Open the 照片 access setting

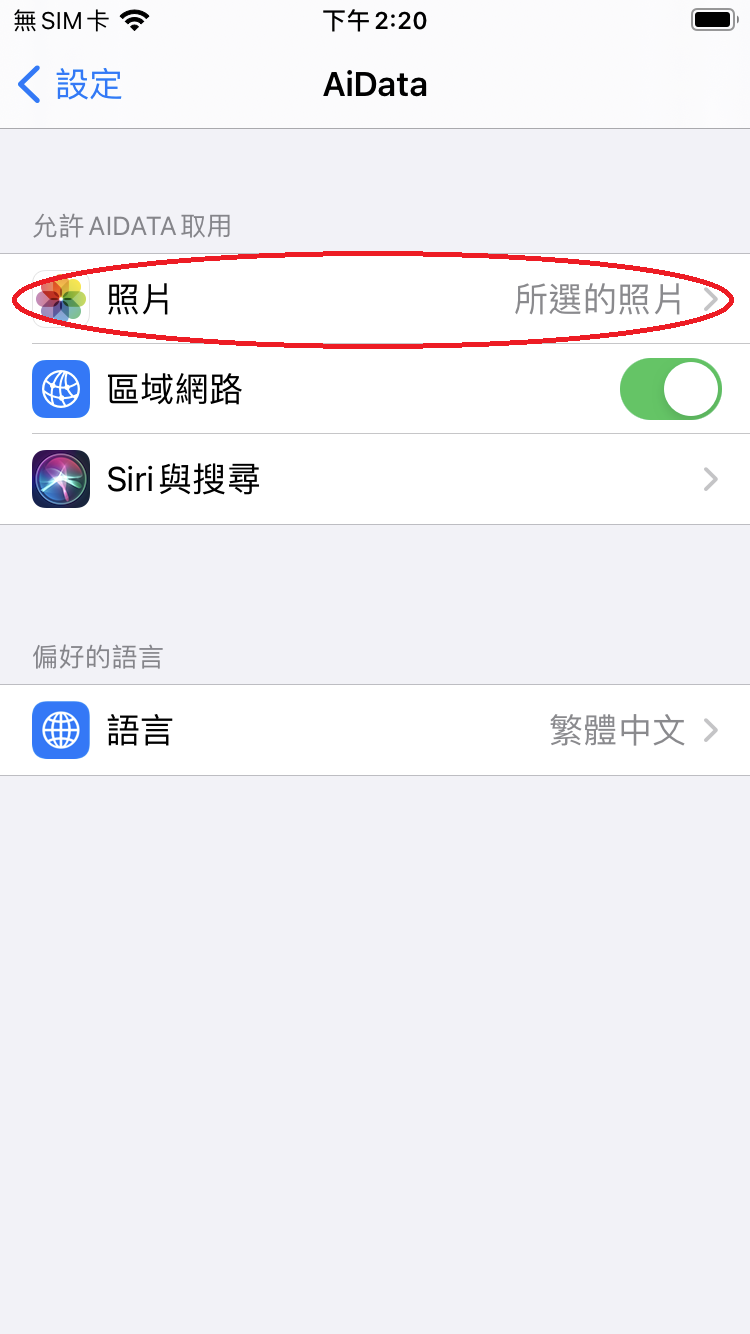tap(375, 299)
